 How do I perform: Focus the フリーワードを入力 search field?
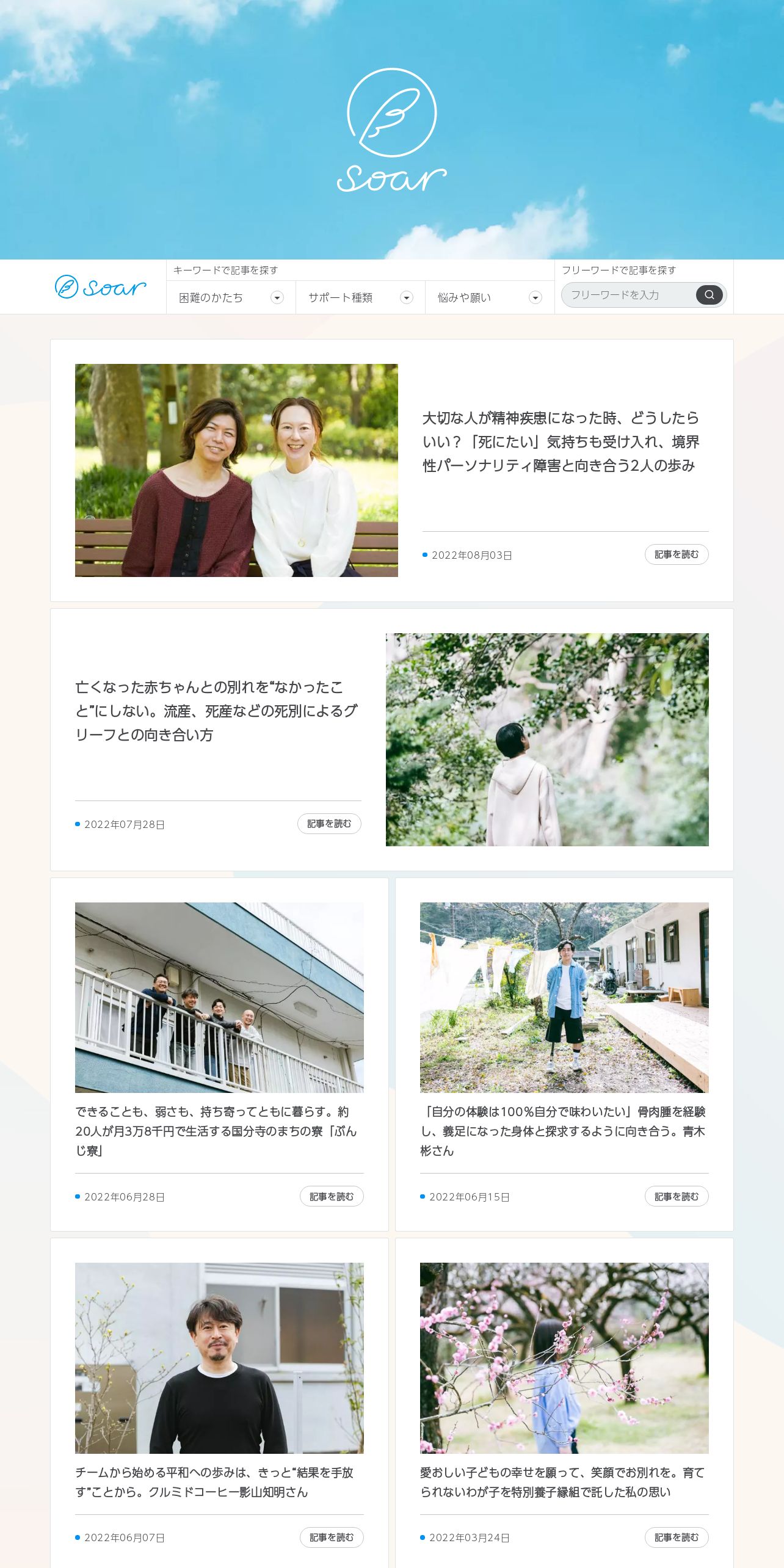click(x=629, y=295)
